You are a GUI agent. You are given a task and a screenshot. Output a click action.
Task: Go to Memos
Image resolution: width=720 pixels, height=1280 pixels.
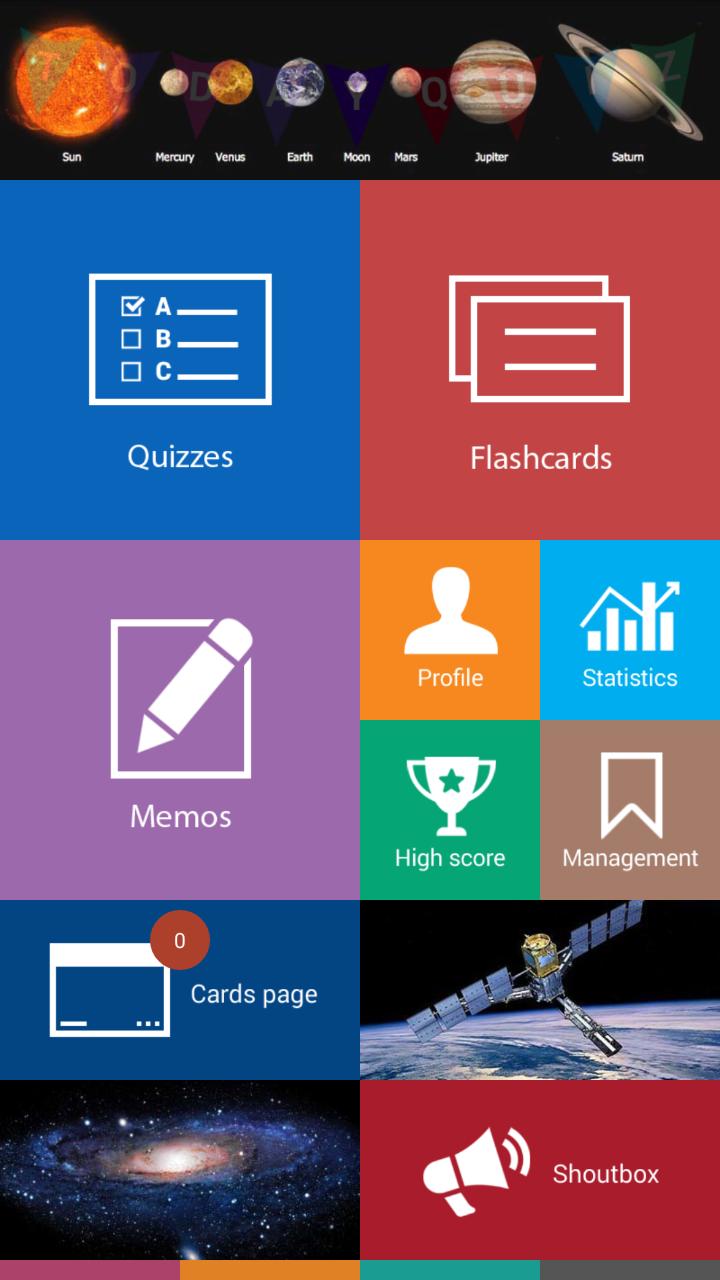tap(180, 720)
